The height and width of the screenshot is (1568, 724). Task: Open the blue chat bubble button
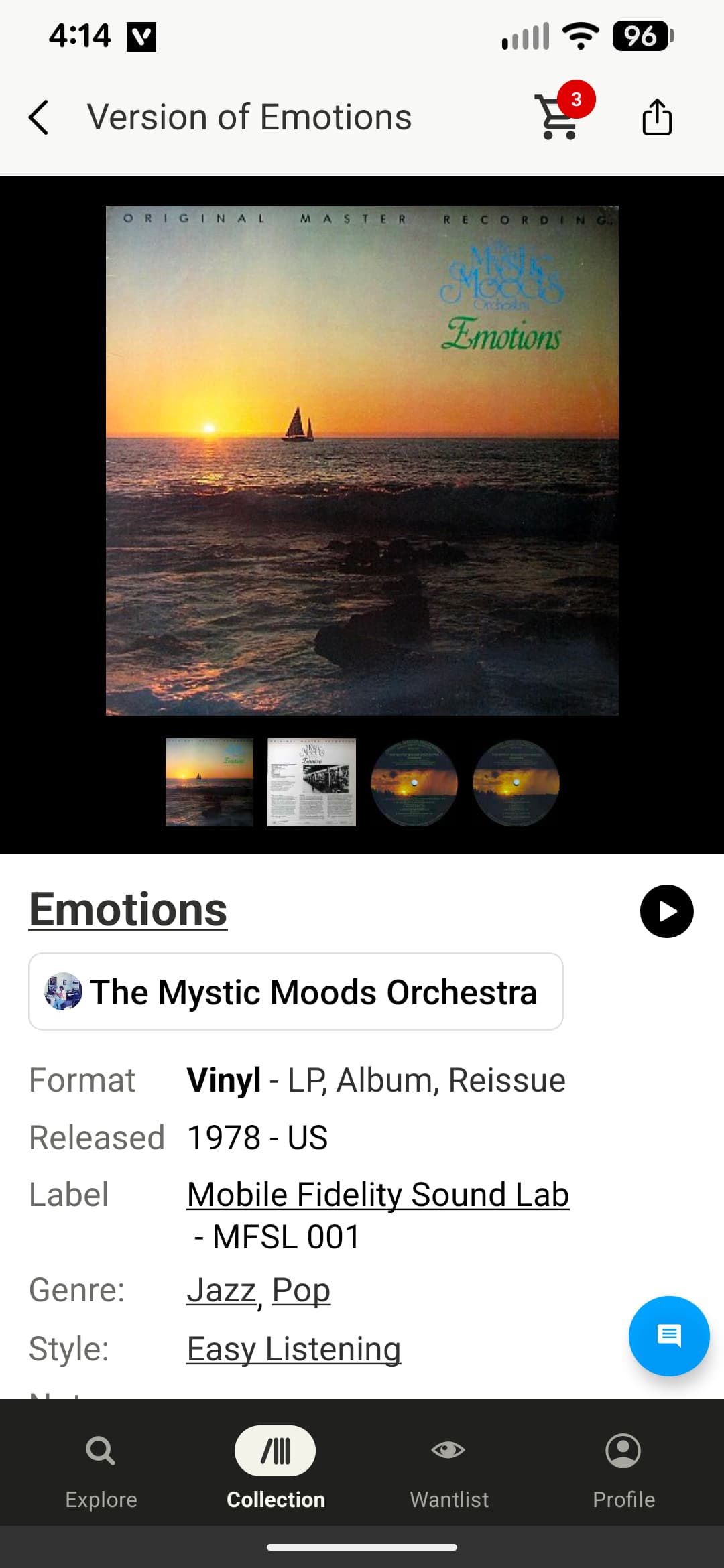[668, 1335]
